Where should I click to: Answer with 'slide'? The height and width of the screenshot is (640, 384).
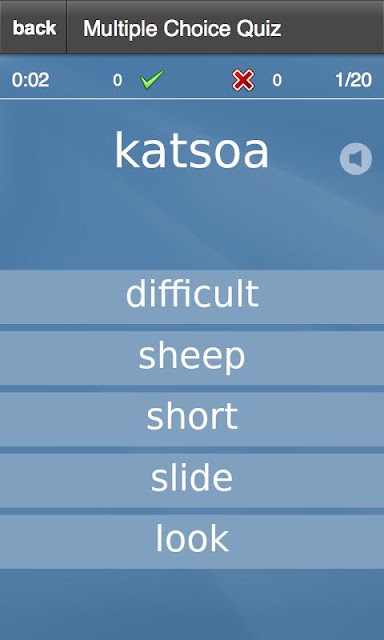[x=192, y=480]
